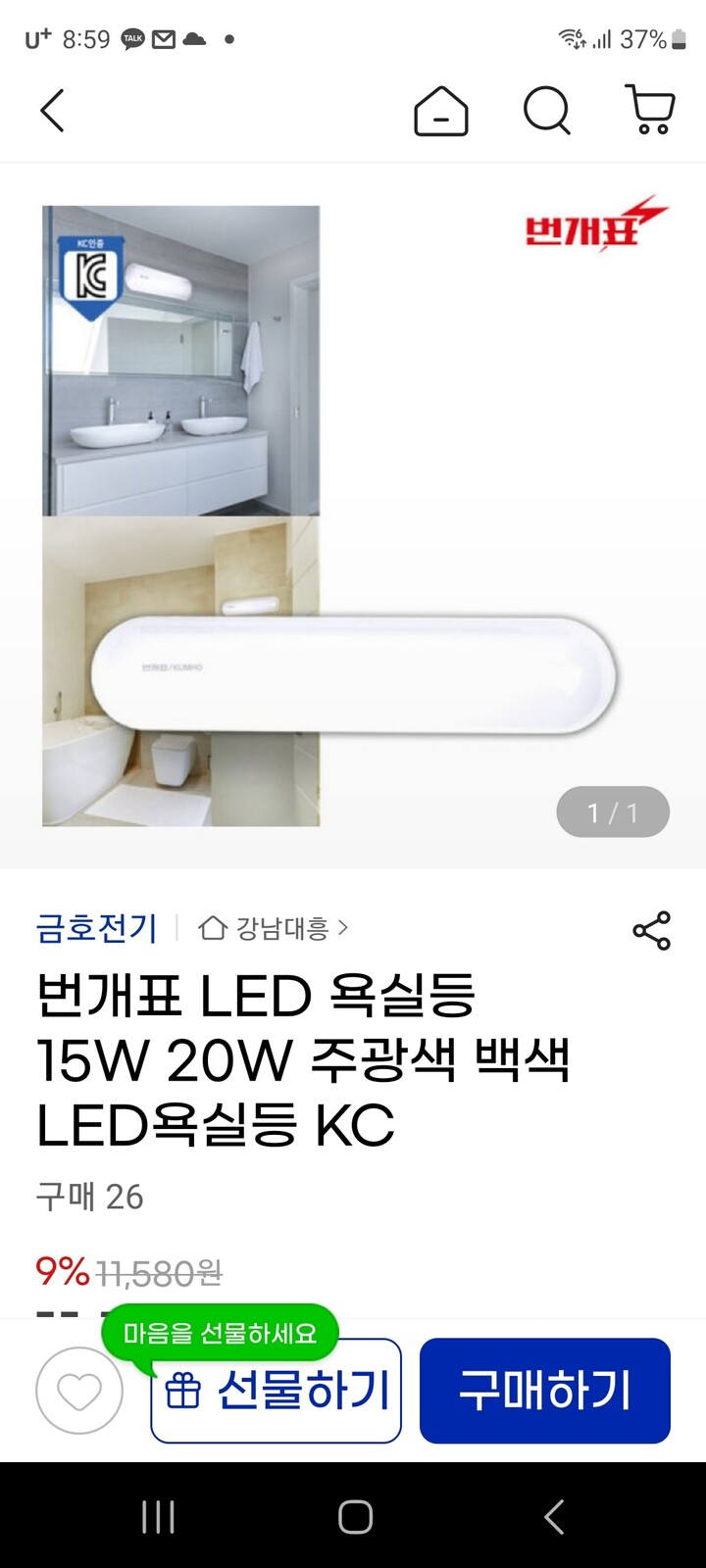Expand the 강남대흥 store page via chevron

coord(343,928)
